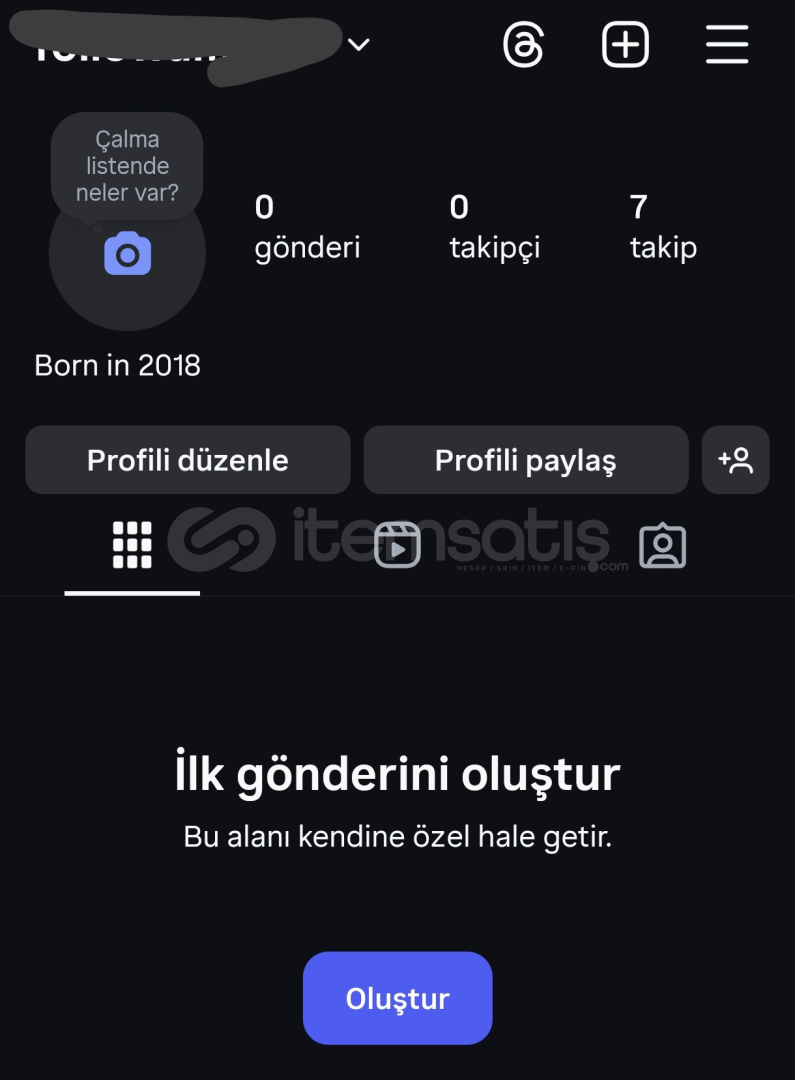
Task: Open the account switcher chevron next to username
Action: (x=359, y=44)
